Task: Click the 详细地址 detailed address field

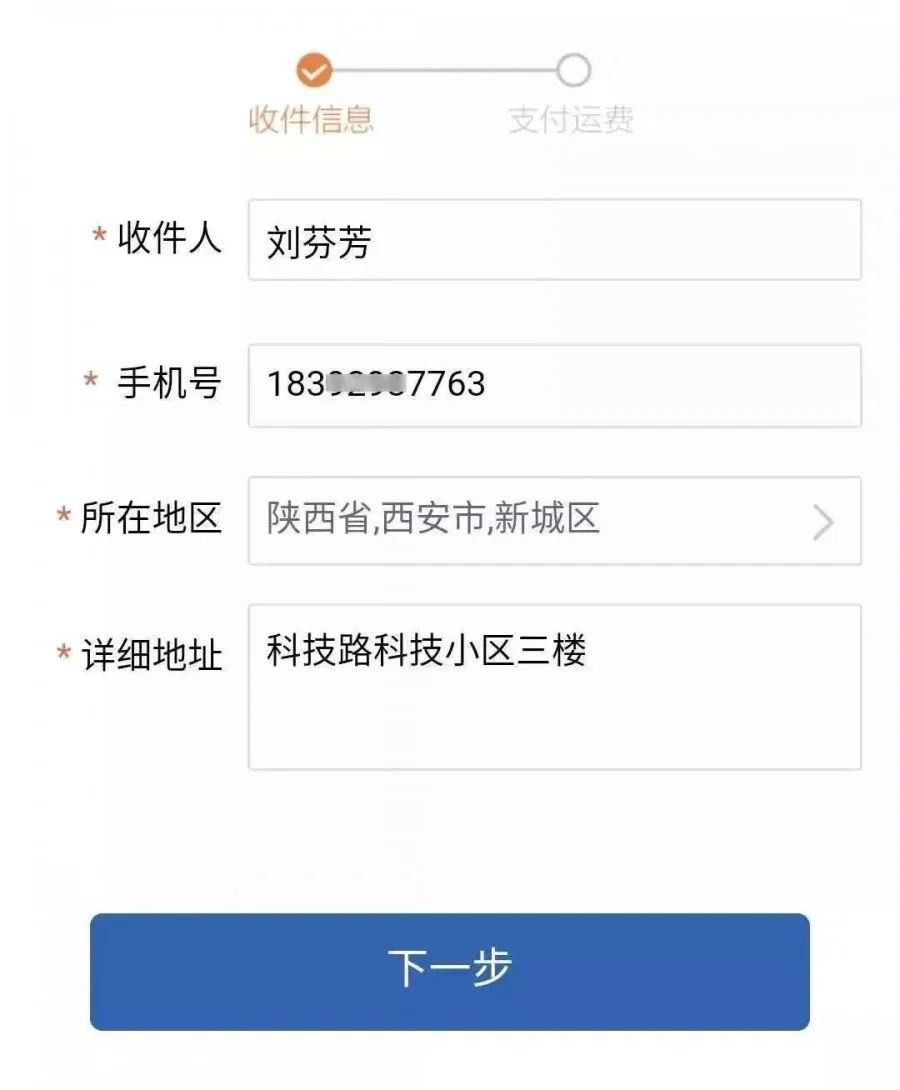Action: coord(555,685)
